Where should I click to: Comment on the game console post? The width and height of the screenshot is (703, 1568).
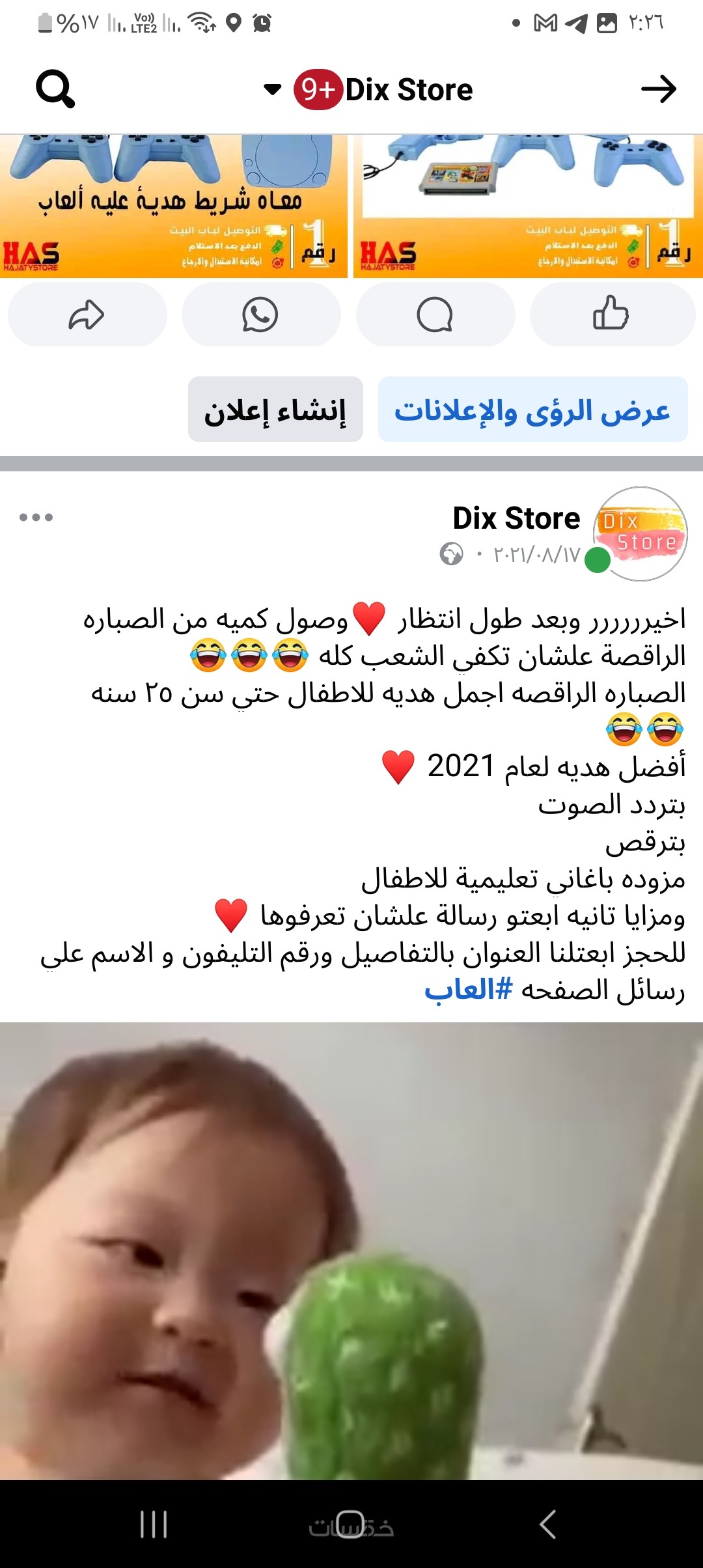click(435, 315)
